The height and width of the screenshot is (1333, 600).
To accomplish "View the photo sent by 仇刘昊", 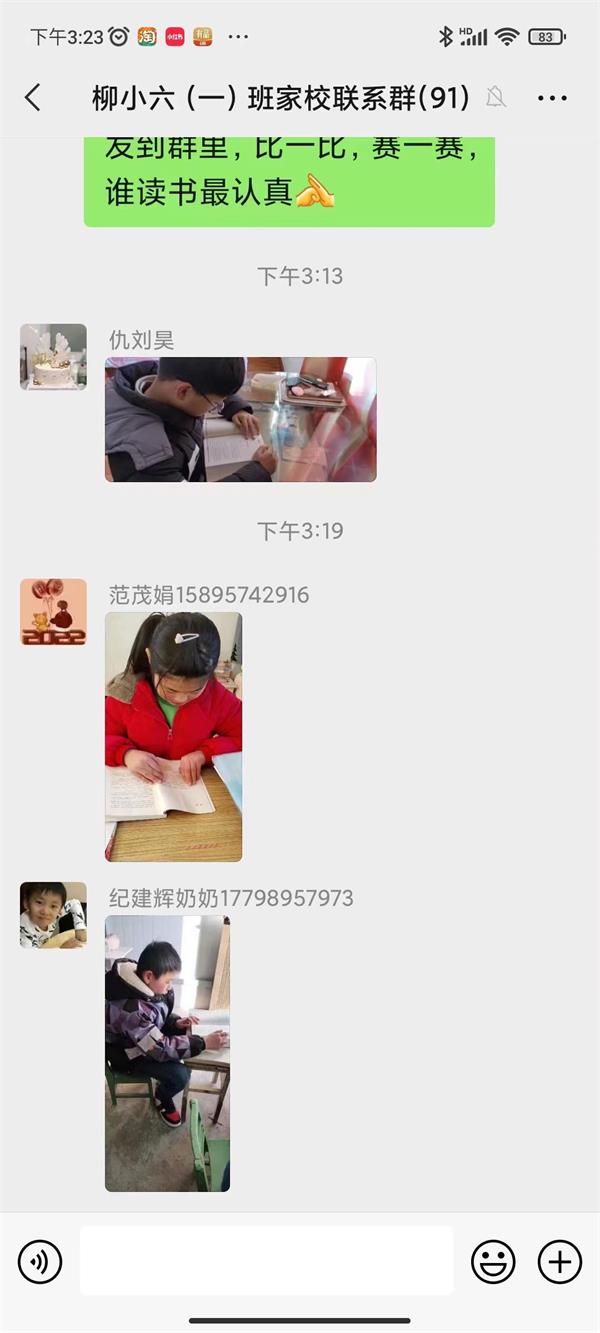I will [x=240, y=420].
